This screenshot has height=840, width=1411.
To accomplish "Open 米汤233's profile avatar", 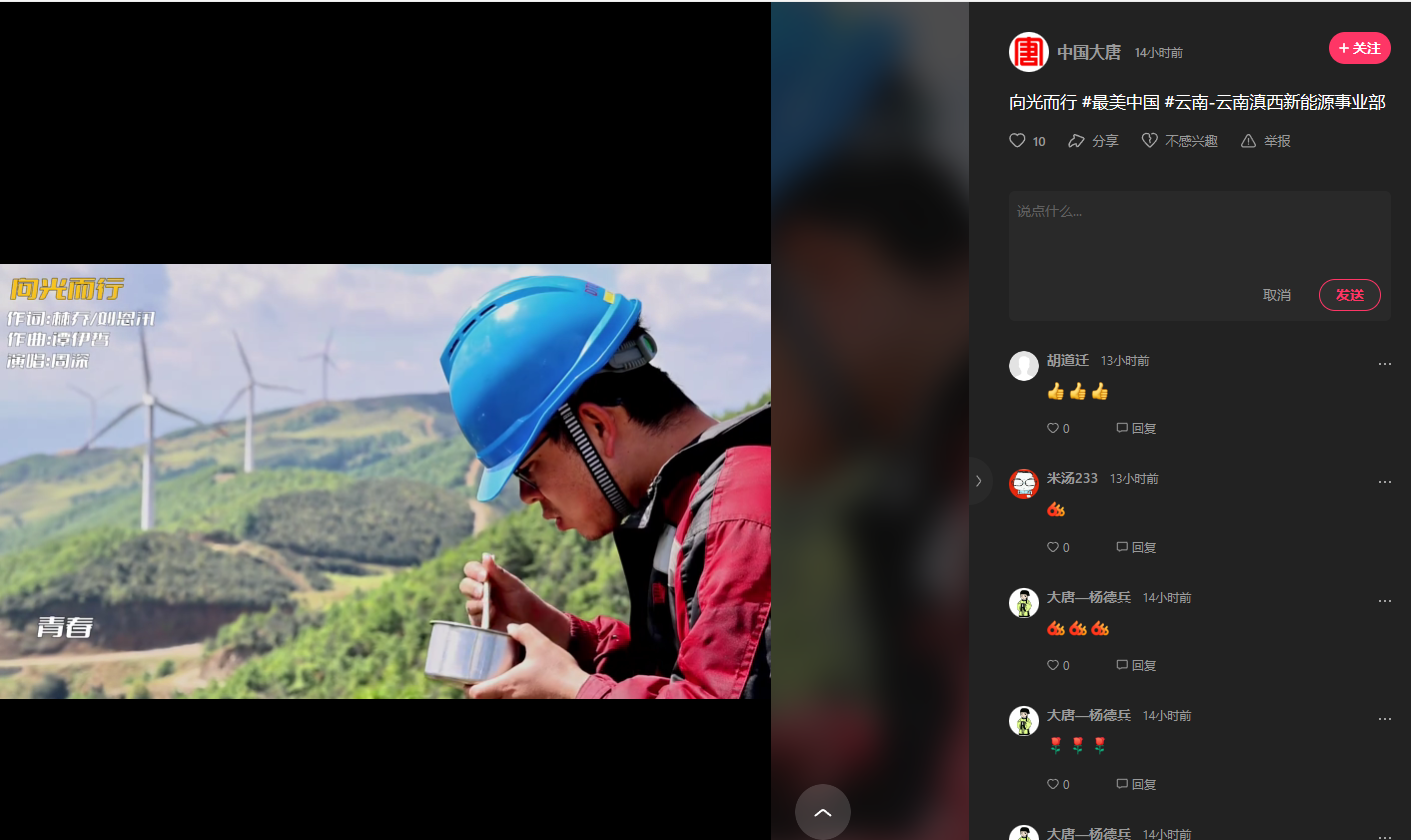I will click(x=1024, y=484).
